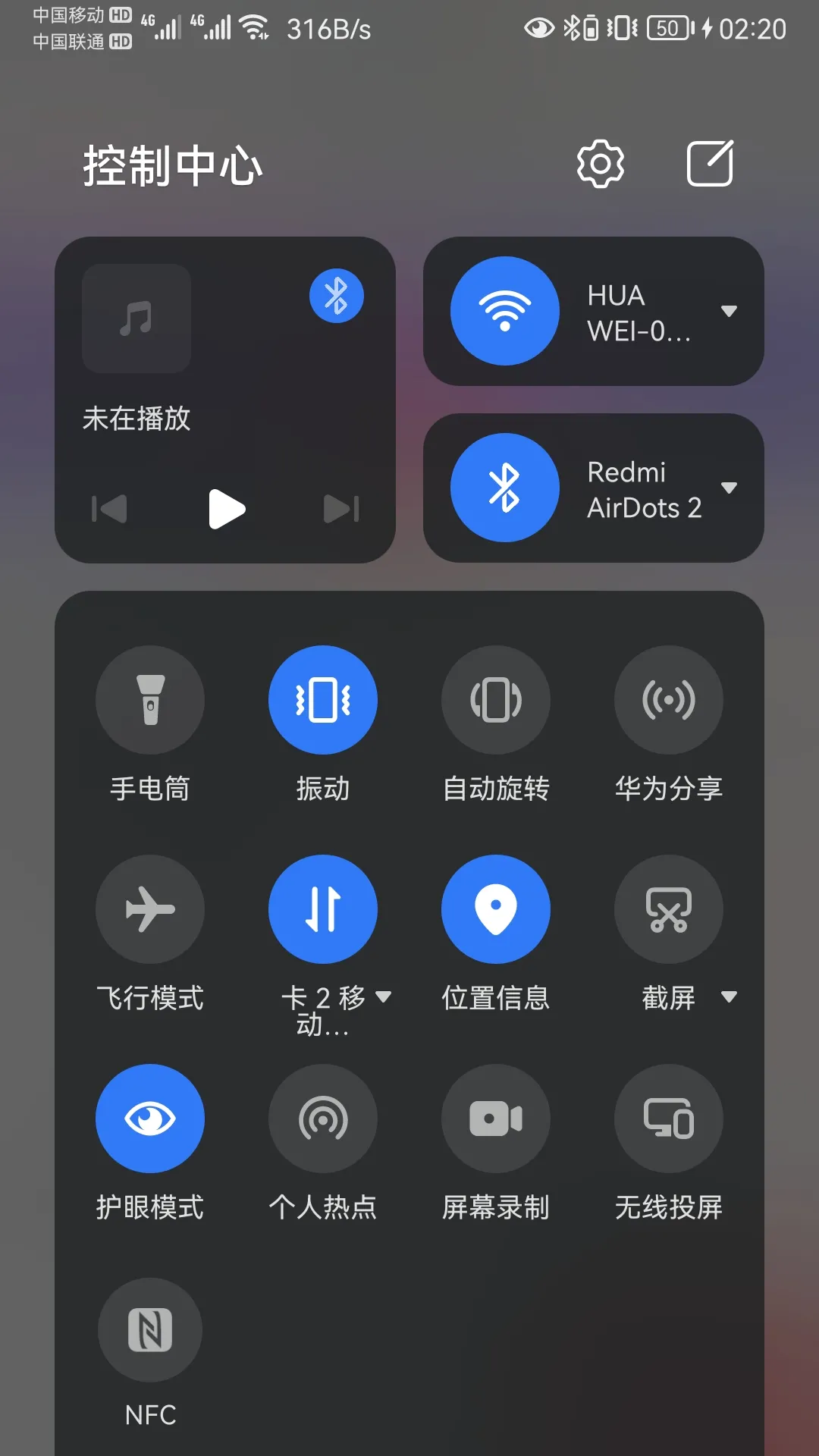Image resolution: width=819 pixels, height=1456 pixels.
Task: Tap the edit shortcuts icon
Action: click(x=710, y=163)
